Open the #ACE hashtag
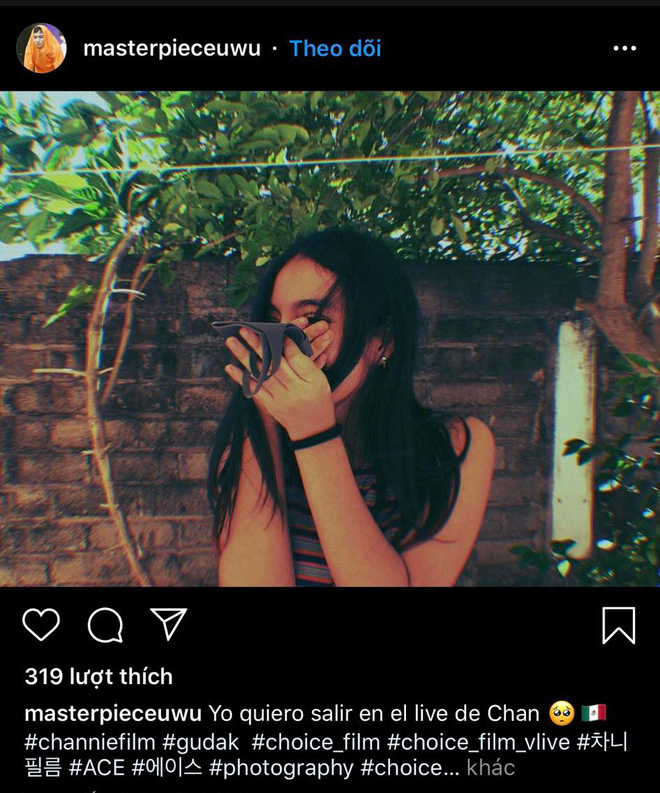Image resolution: width=660 pixels, height=793 pixels. 95,768
